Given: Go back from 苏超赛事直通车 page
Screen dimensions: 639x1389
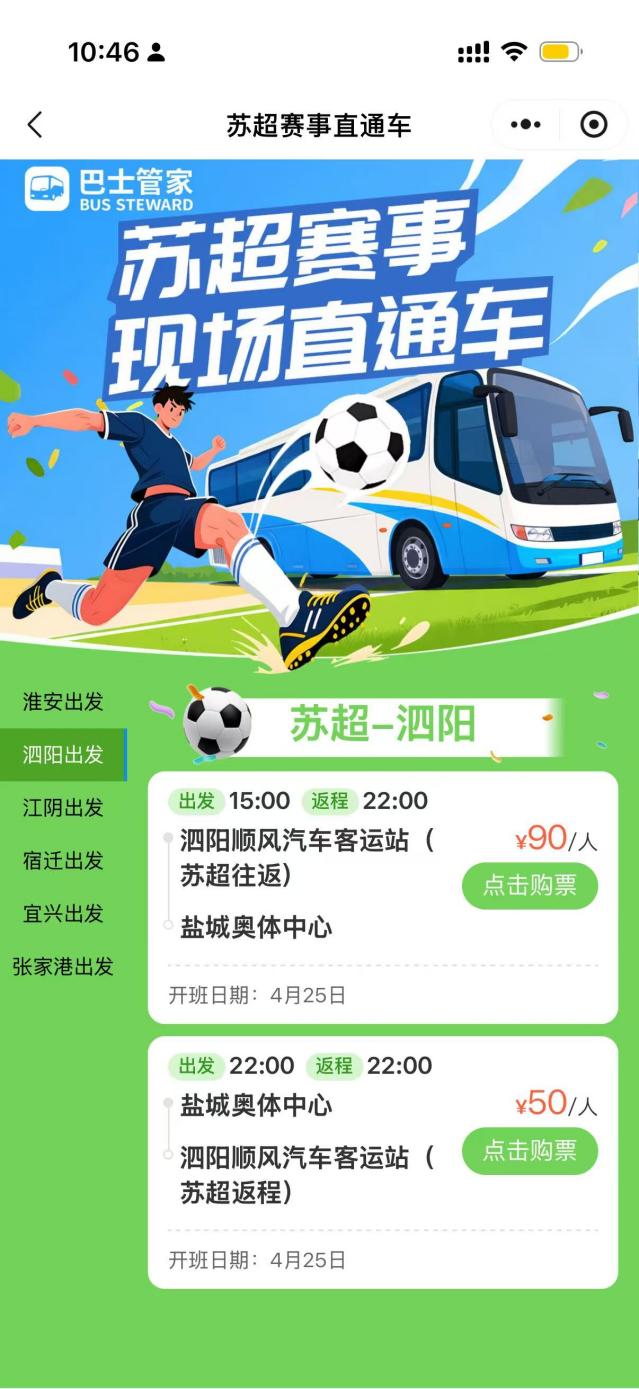Looking at the screenshot, I should point(35,125).
